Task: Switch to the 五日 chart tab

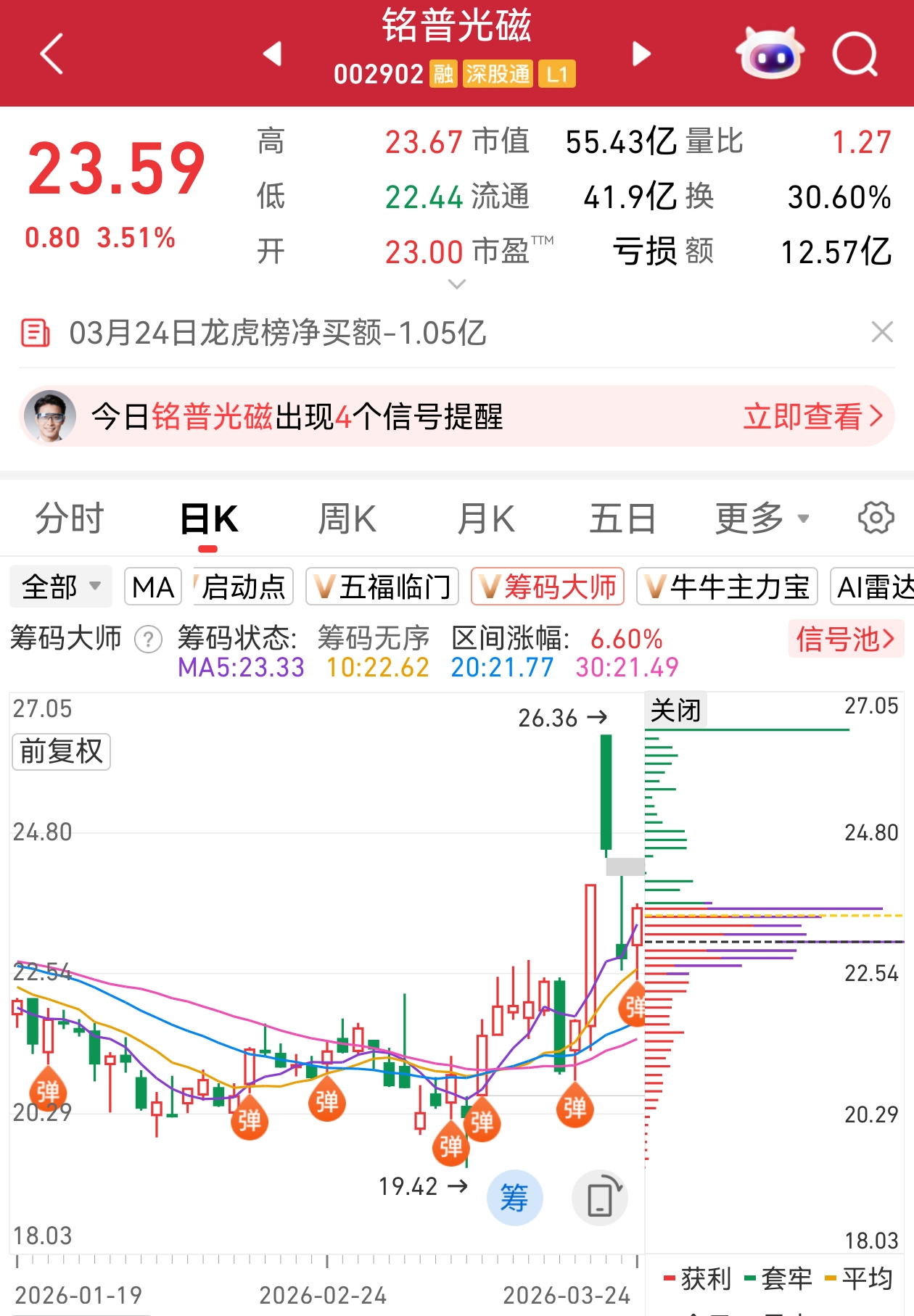Action: pos(622,519)
